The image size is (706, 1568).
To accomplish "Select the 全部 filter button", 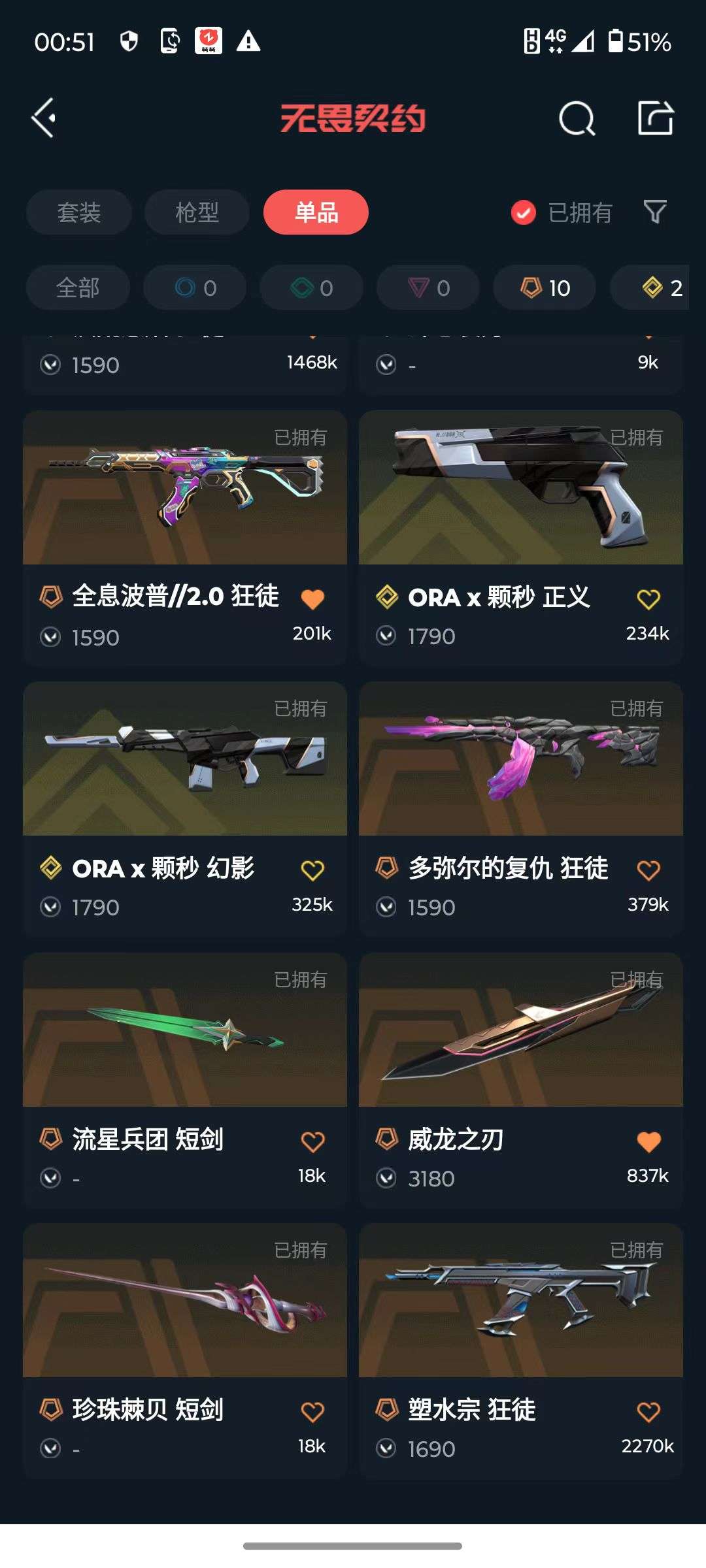I will tap(78, 287).
